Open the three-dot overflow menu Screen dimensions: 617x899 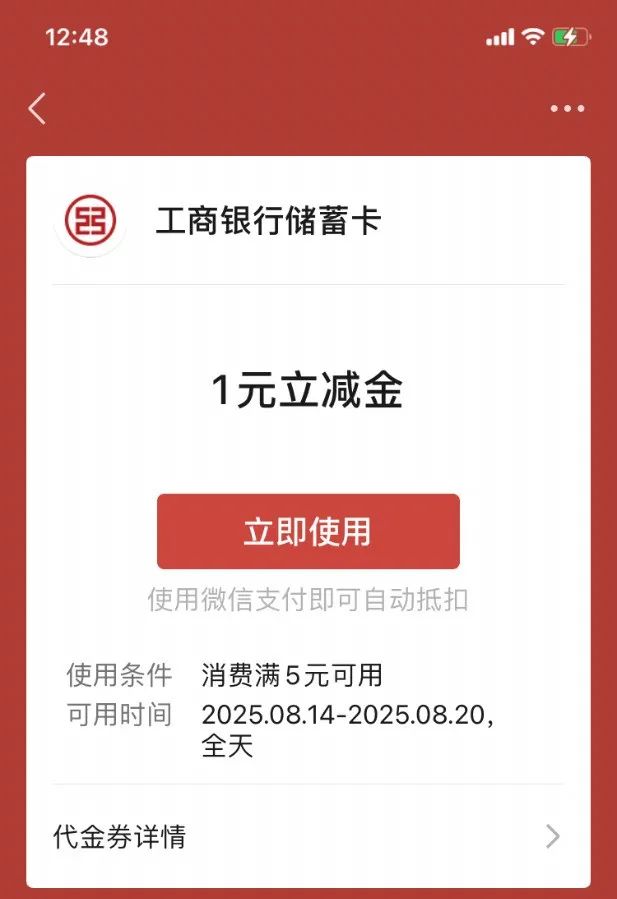pos(567,108)
